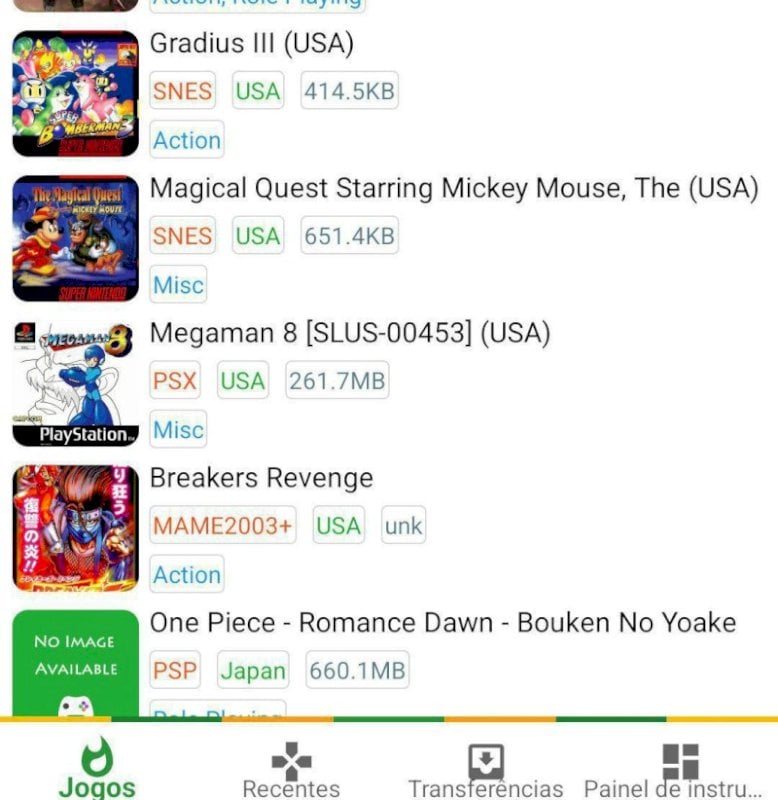Tap the Megaman 8 cover image
Screen dimensions: 778x800
75,383
